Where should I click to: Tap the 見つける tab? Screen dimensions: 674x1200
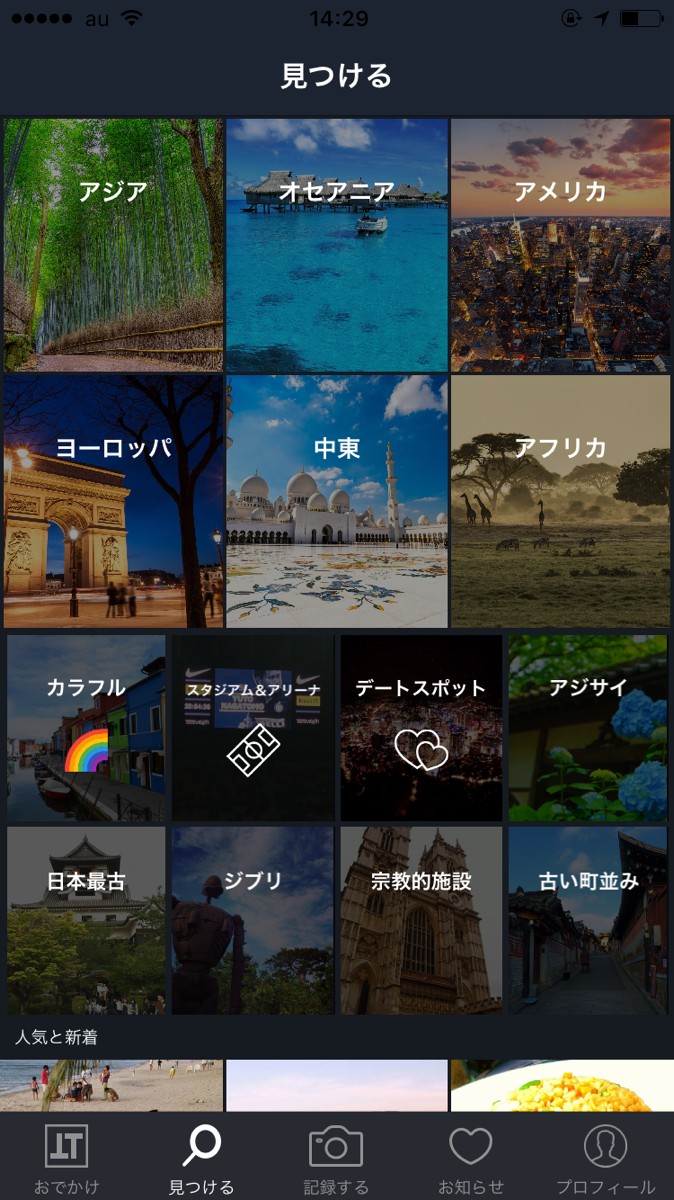pyautogui.click(x=201, y=1158)
